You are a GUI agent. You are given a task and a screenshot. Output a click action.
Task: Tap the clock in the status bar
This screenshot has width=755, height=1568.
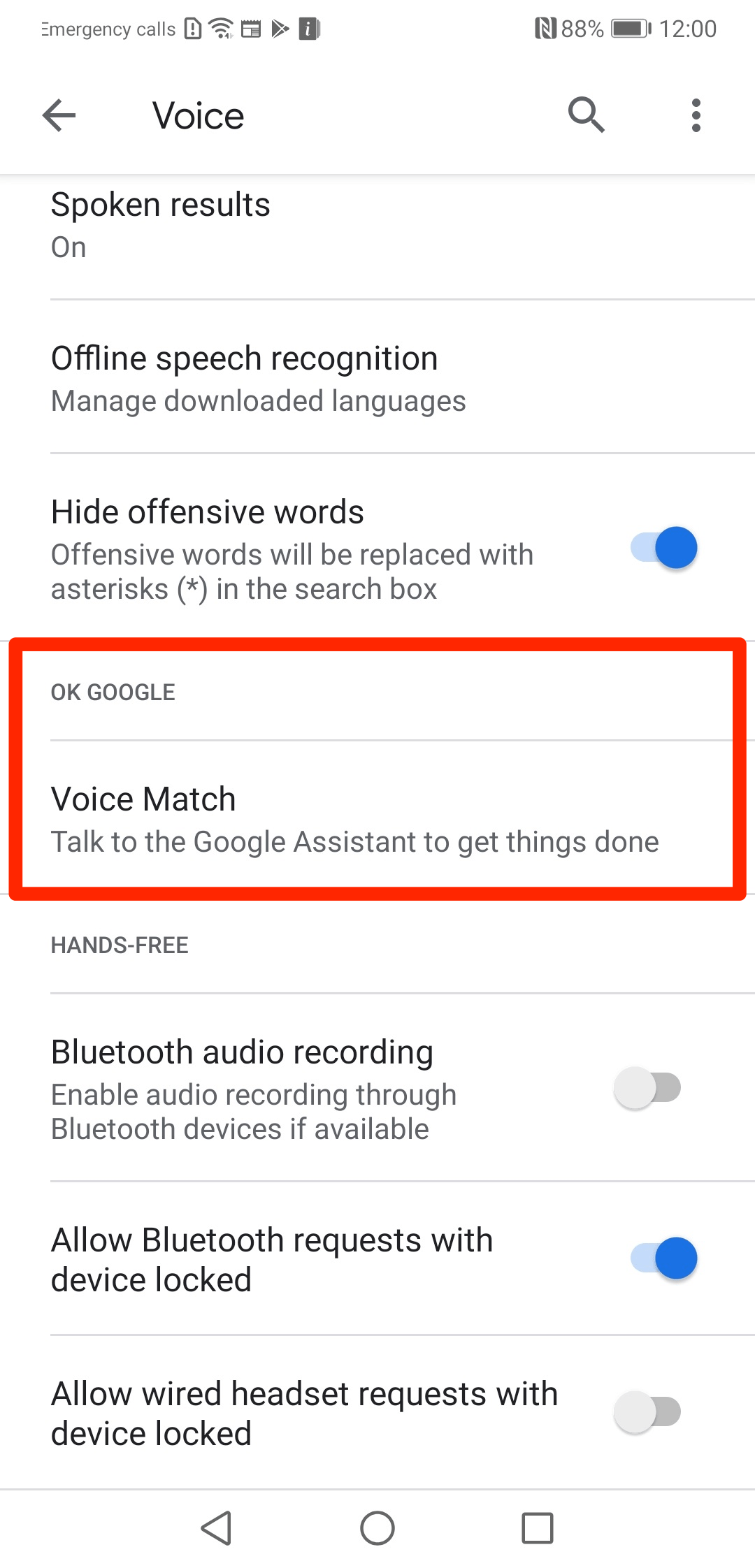(689, 28)
